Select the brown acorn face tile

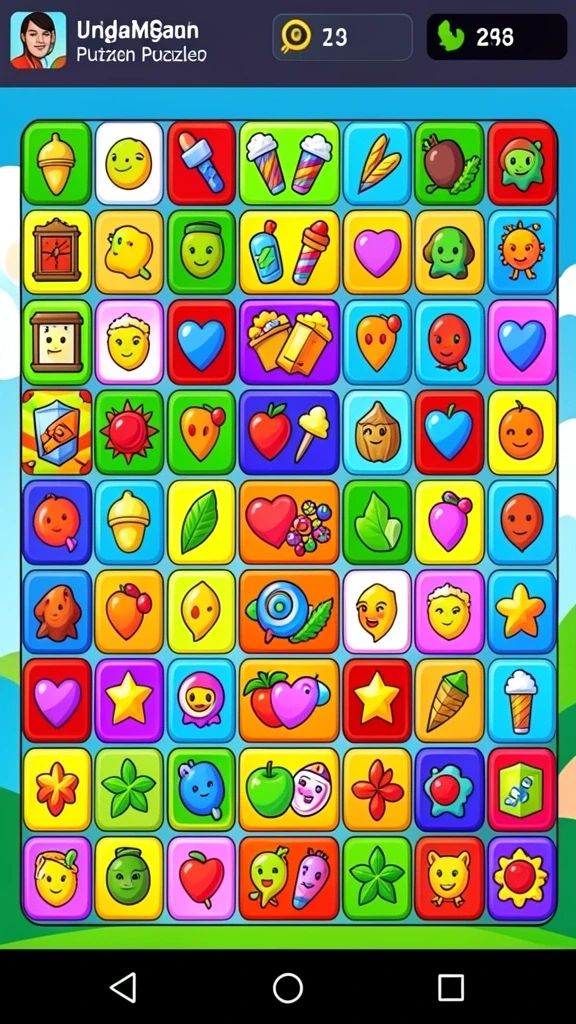377,432
